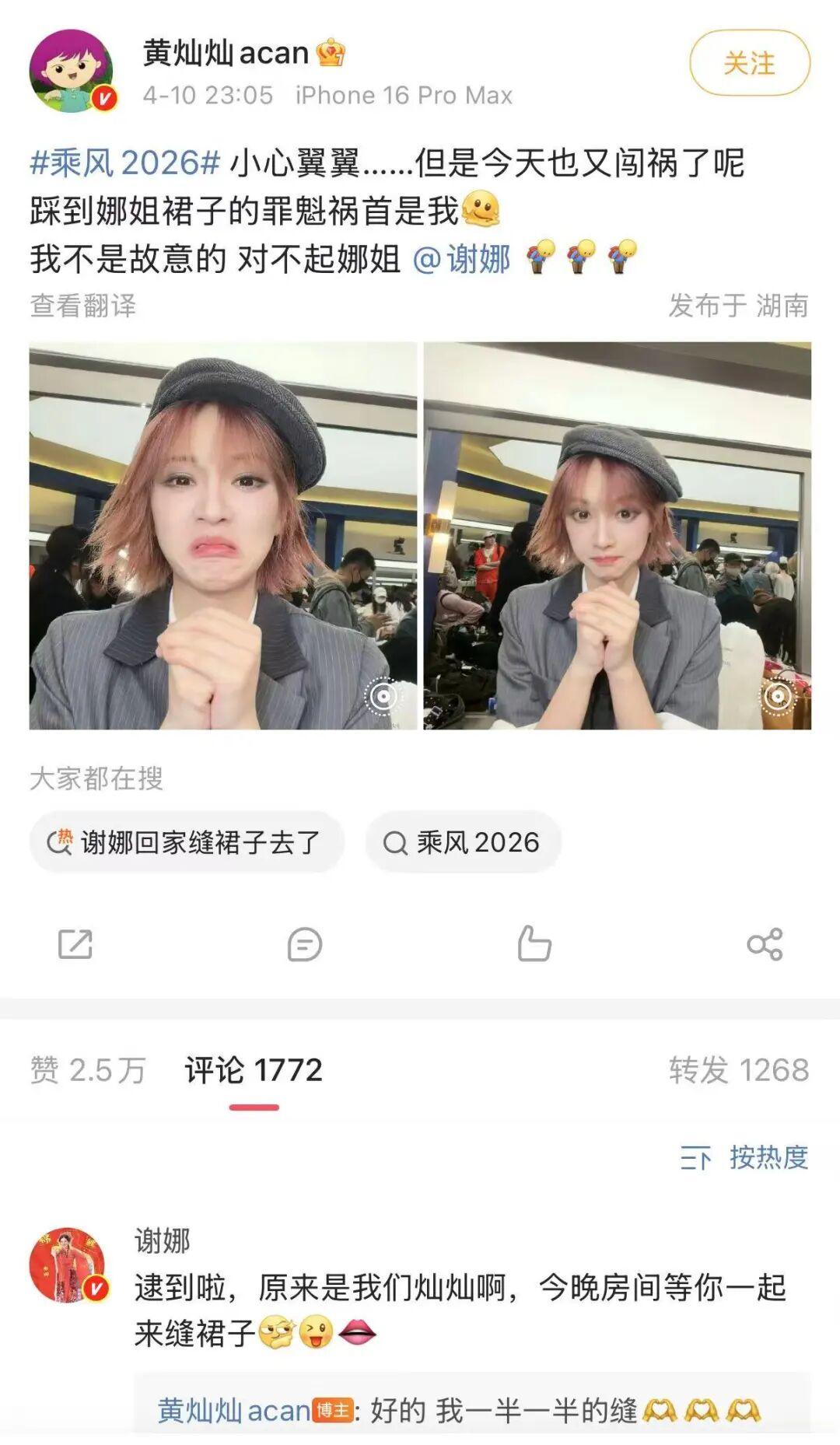Change comment sorting via 按热度

pos(744,1157)
